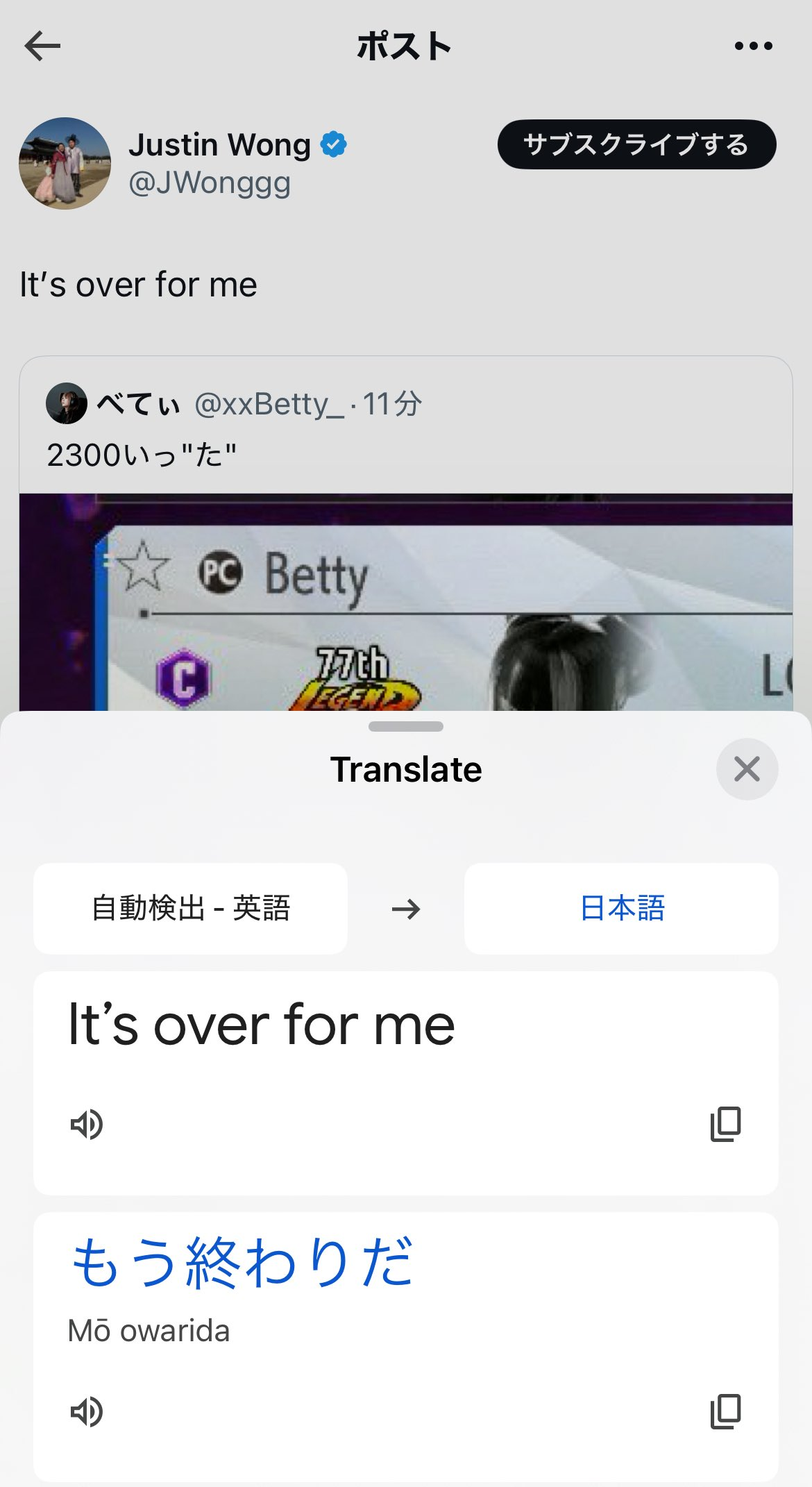Open Justin Wong's profile picture

(65, 163)
